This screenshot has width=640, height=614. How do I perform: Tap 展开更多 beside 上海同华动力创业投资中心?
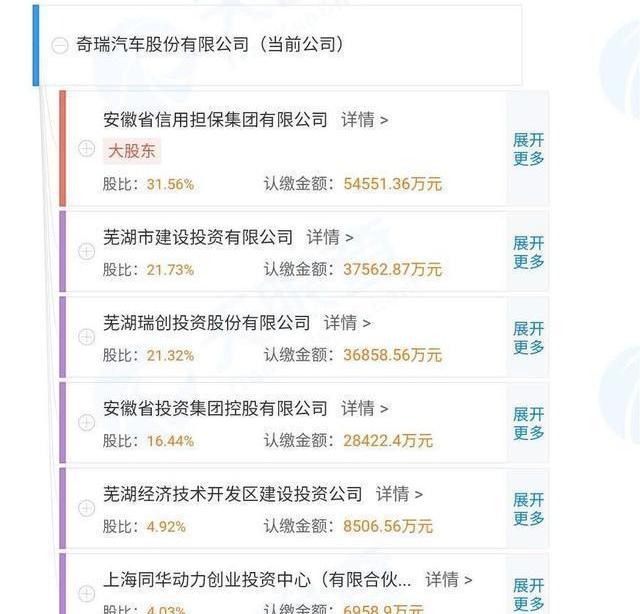coord(528,594)
